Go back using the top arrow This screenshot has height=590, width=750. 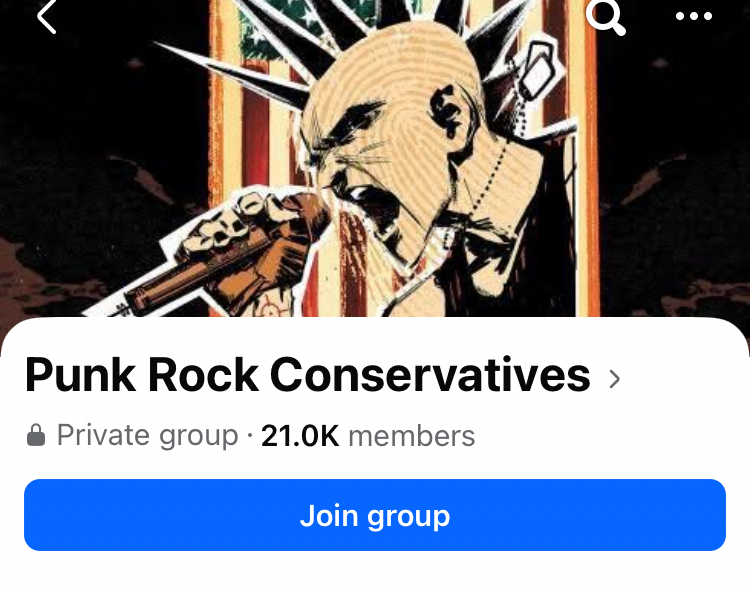(x=47, y=16)
